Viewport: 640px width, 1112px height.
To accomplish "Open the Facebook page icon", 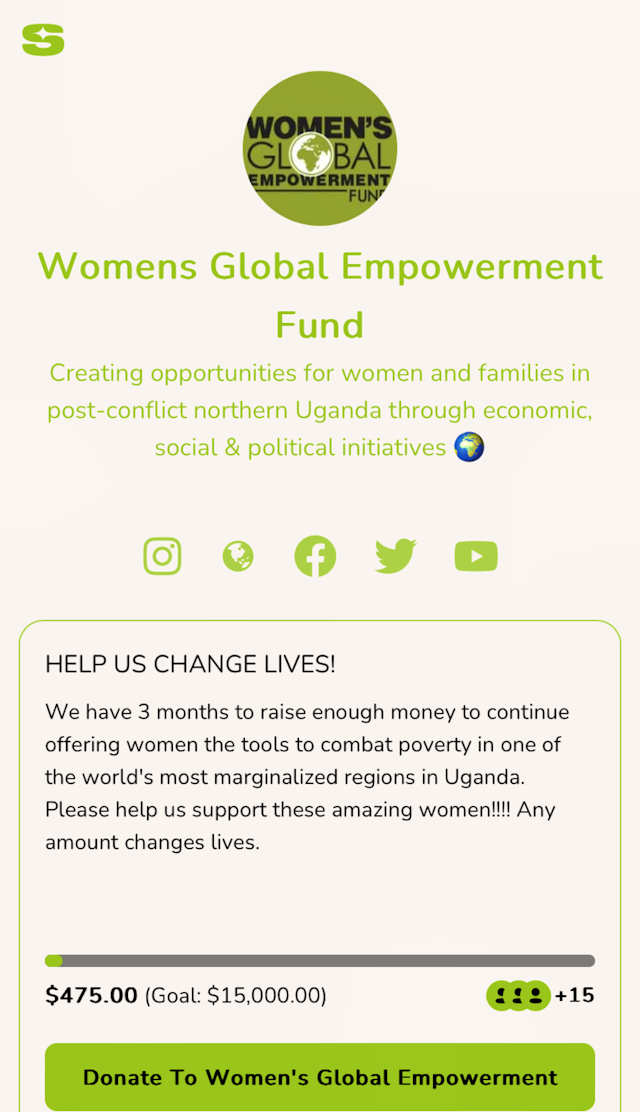I will [315, 556].
